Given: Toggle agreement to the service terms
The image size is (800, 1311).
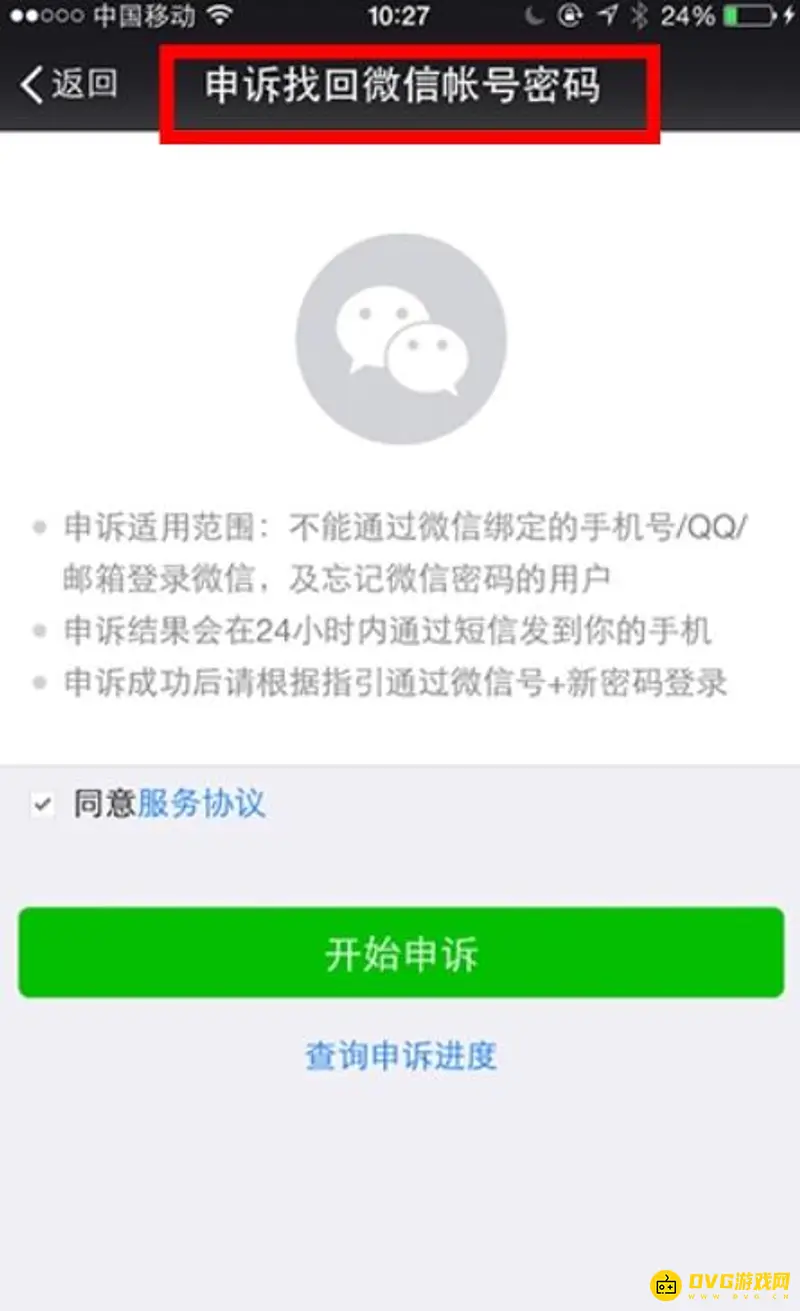Looking at the screenshot, I should (40, 803).
